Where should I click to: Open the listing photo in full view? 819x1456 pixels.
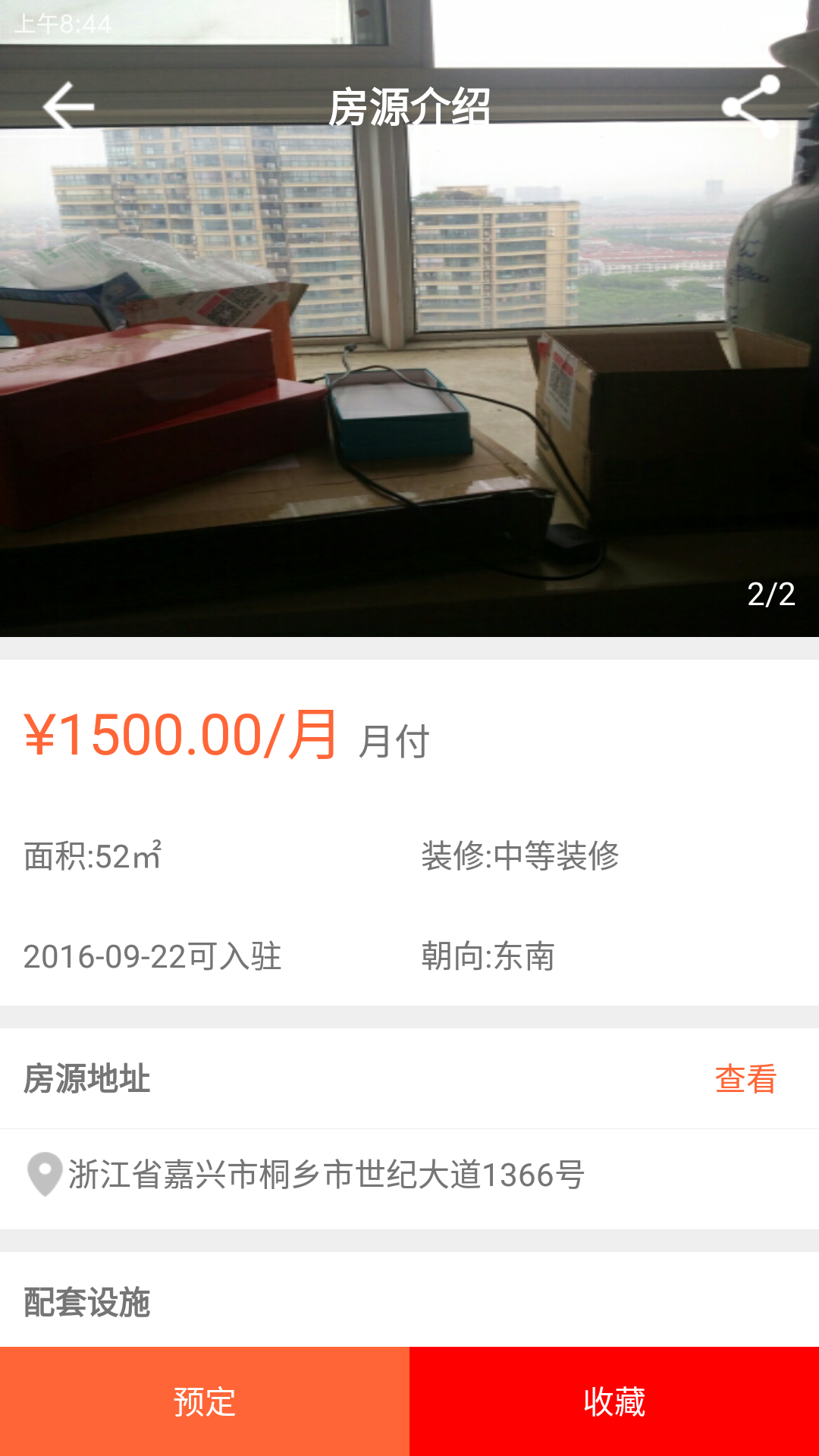(409, 379)
